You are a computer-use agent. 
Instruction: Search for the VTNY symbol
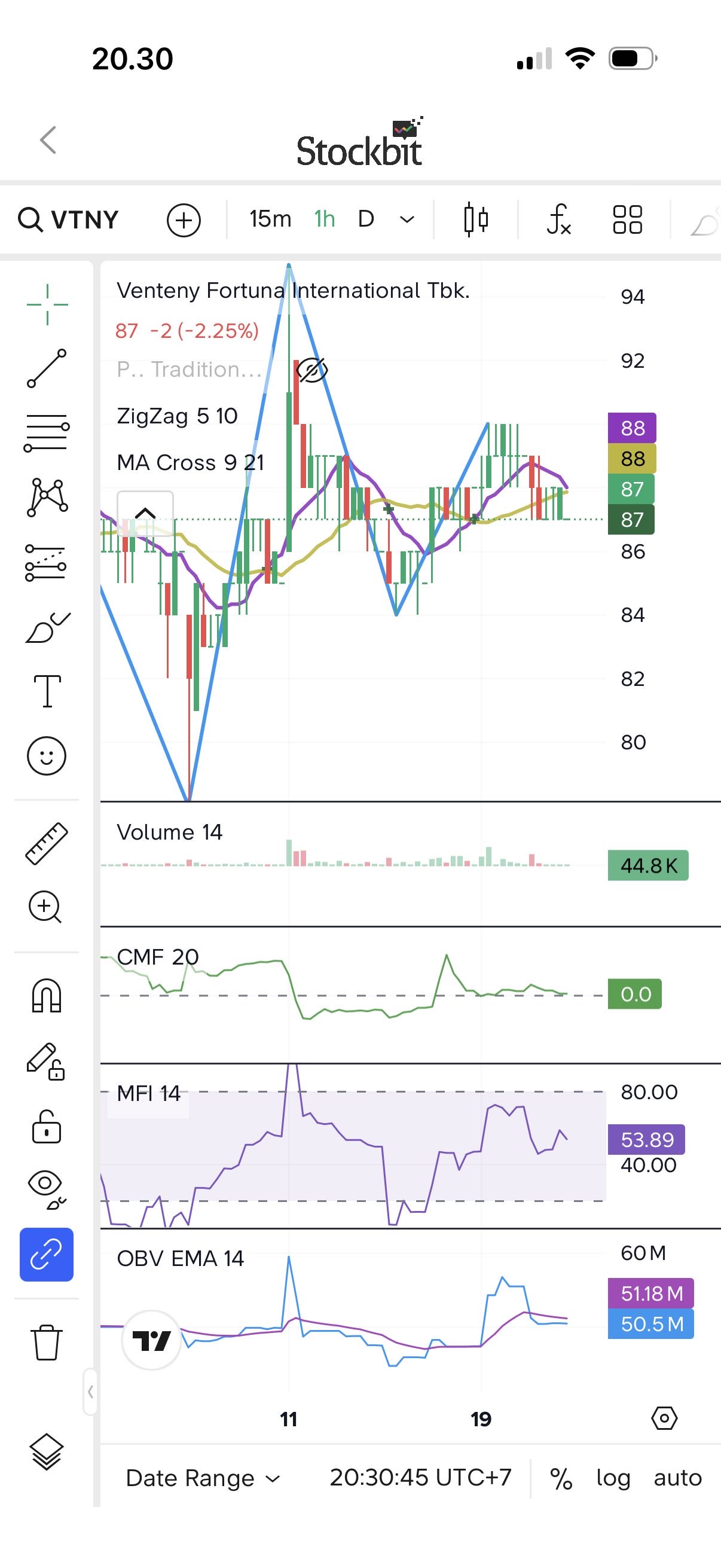point(68,219)
